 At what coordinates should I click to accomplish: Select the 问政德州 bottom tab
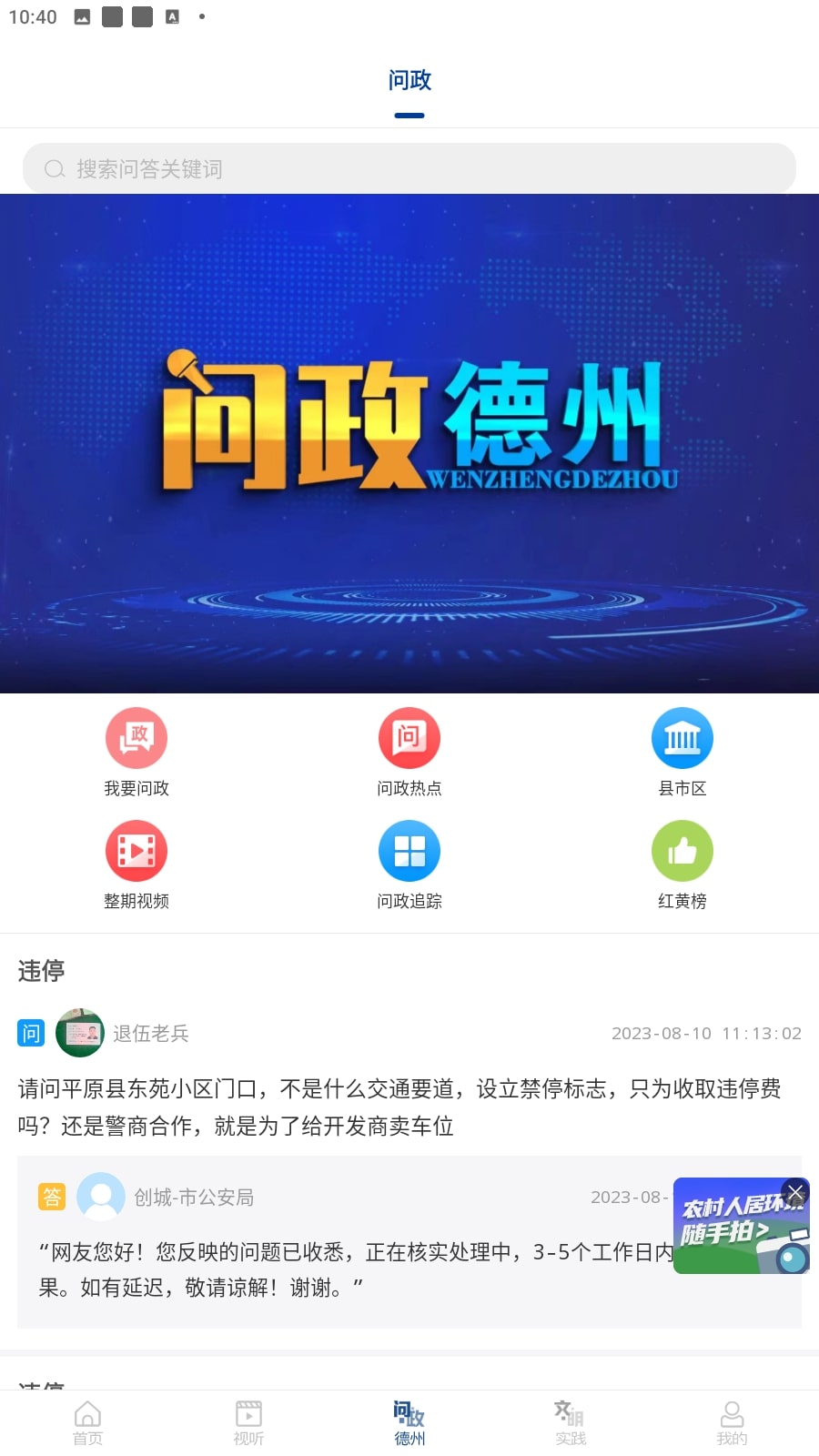click(409, 1422)
